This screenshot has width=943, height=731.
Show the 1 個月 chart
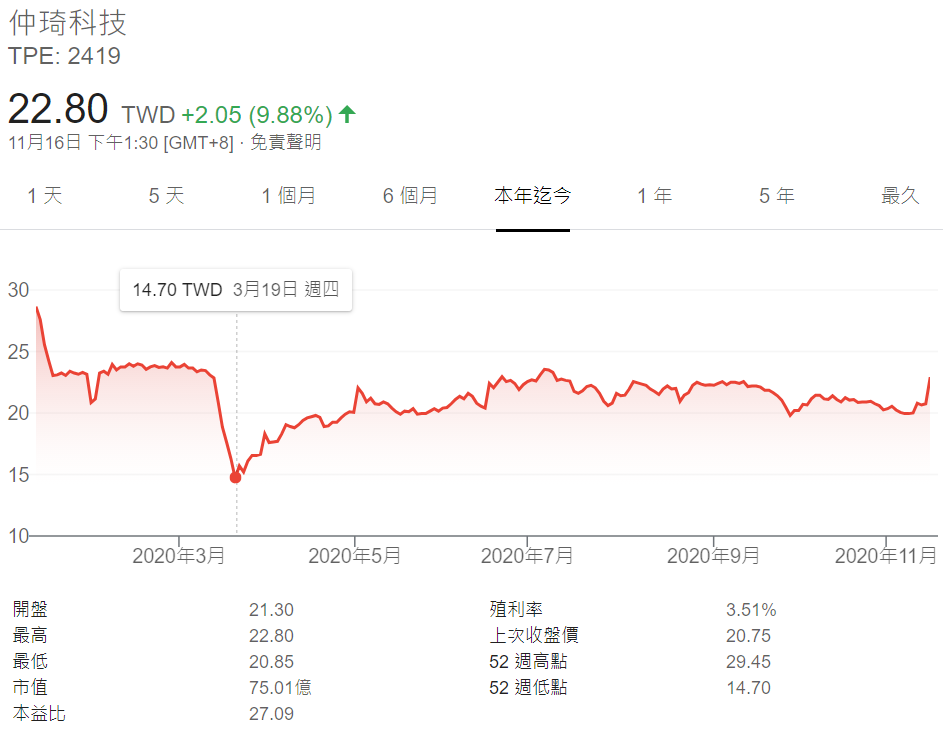tap(289, 196)
